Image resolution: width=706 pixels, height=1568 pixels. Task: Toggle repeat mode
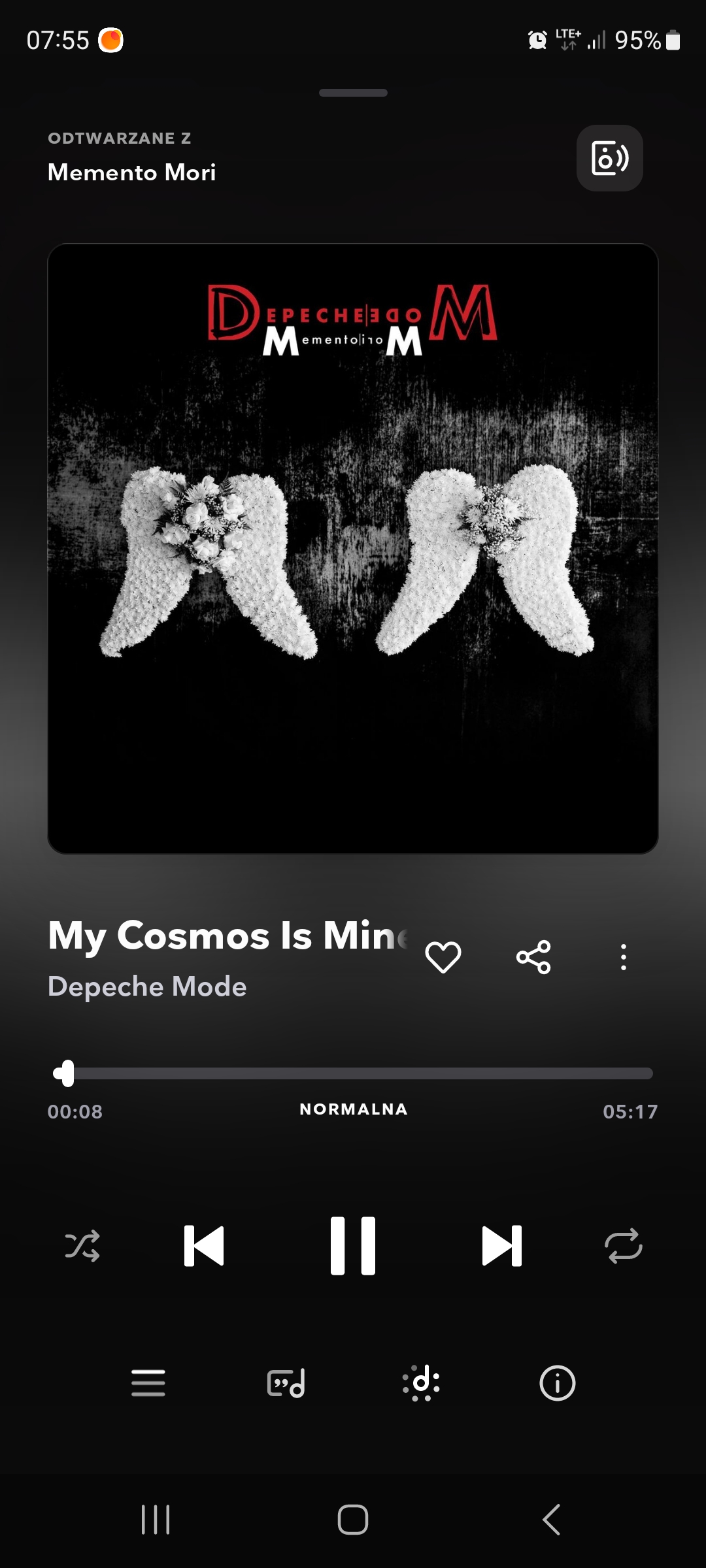[624, 1246]
